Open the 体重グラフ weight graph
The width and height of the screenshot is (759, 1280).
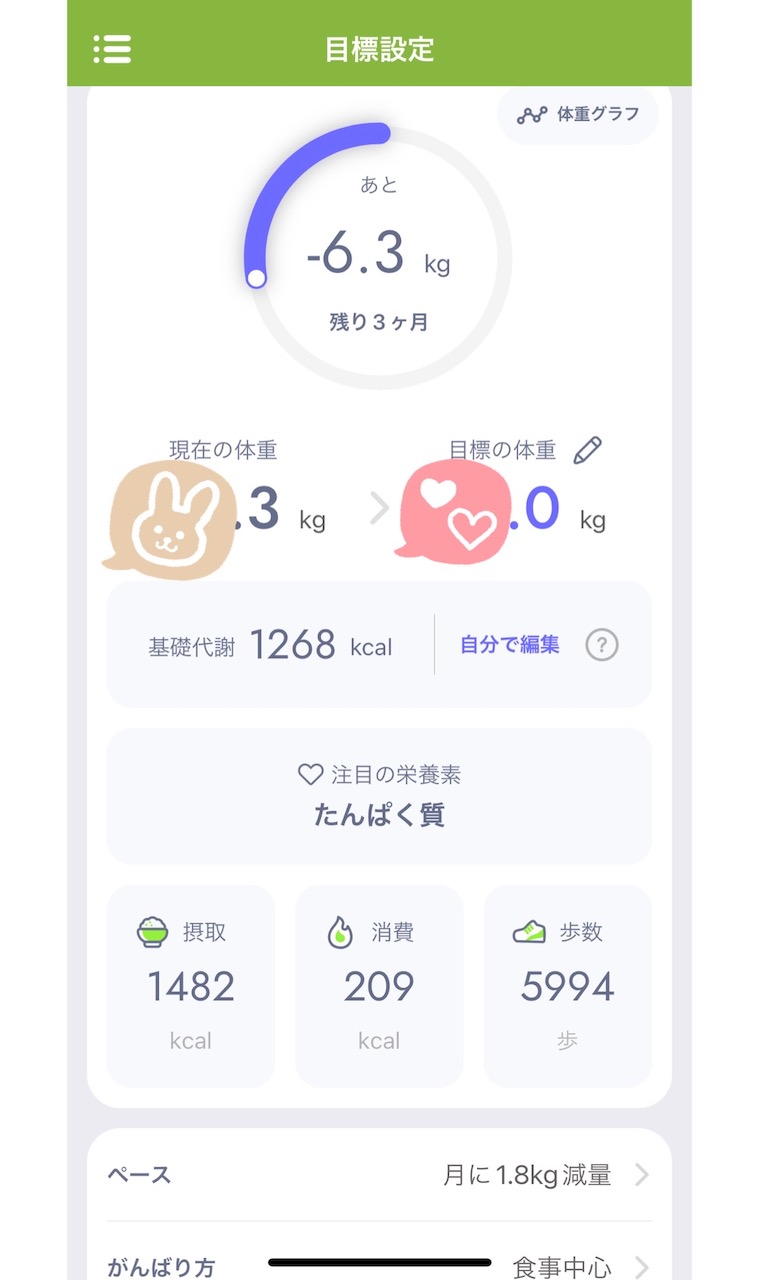tap(578, 115)
